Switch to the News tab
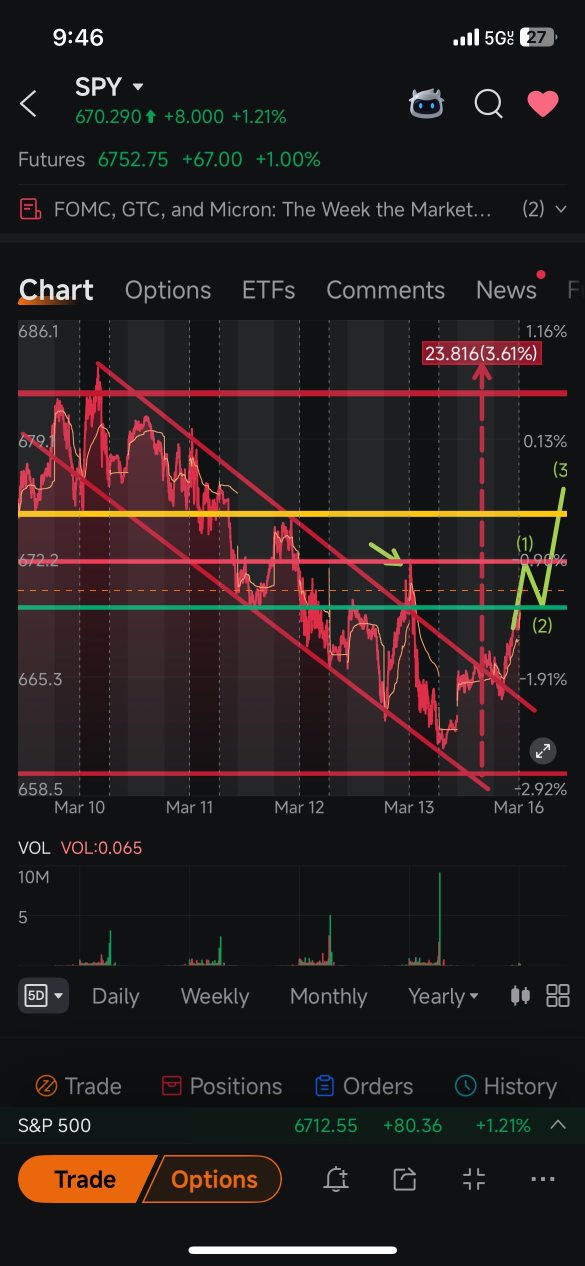 point(506,290)
